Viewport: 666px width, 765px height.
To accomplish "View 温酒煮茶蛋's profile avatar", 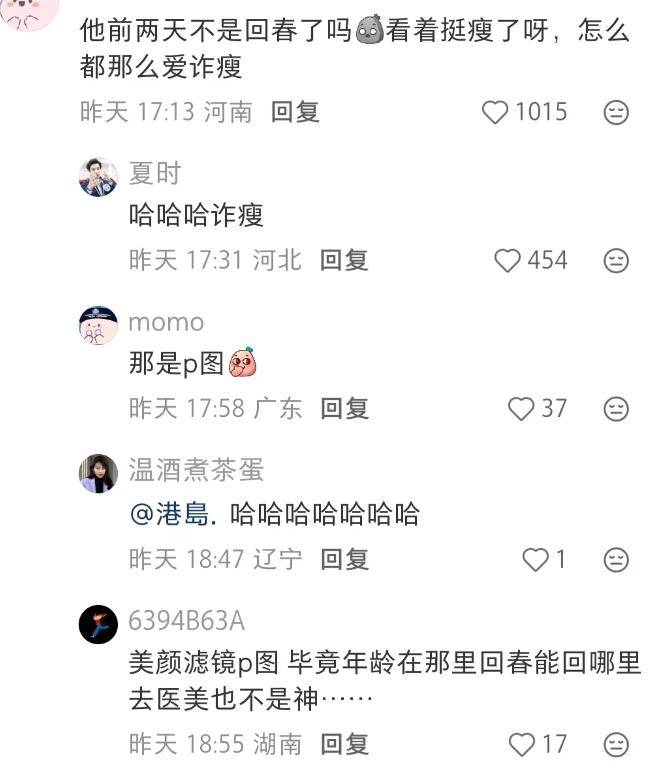I will 98,473.
